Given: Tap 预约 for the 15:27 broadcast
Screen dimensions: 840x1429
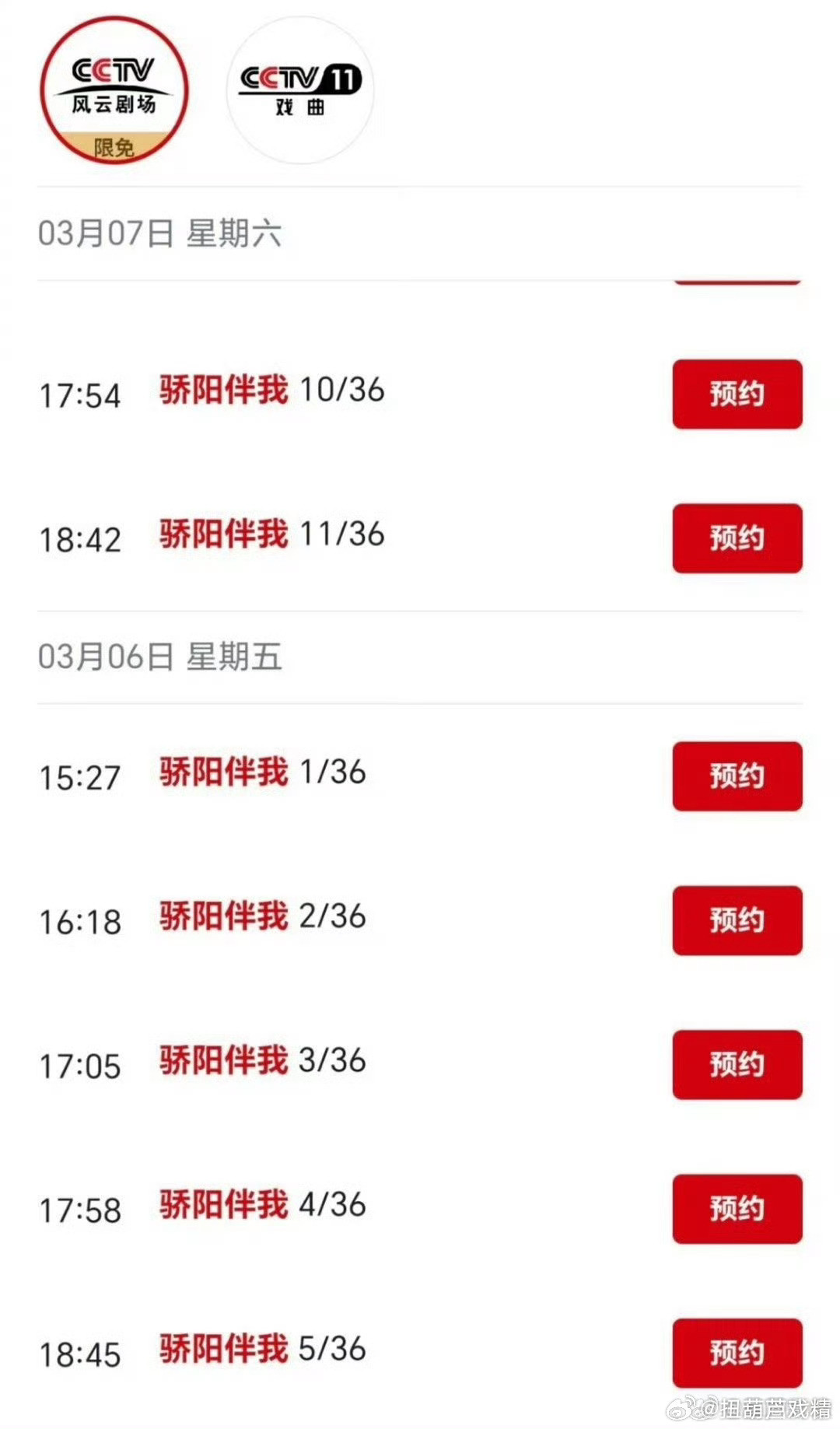Looking at the screenshot, I should click(737, 776).
